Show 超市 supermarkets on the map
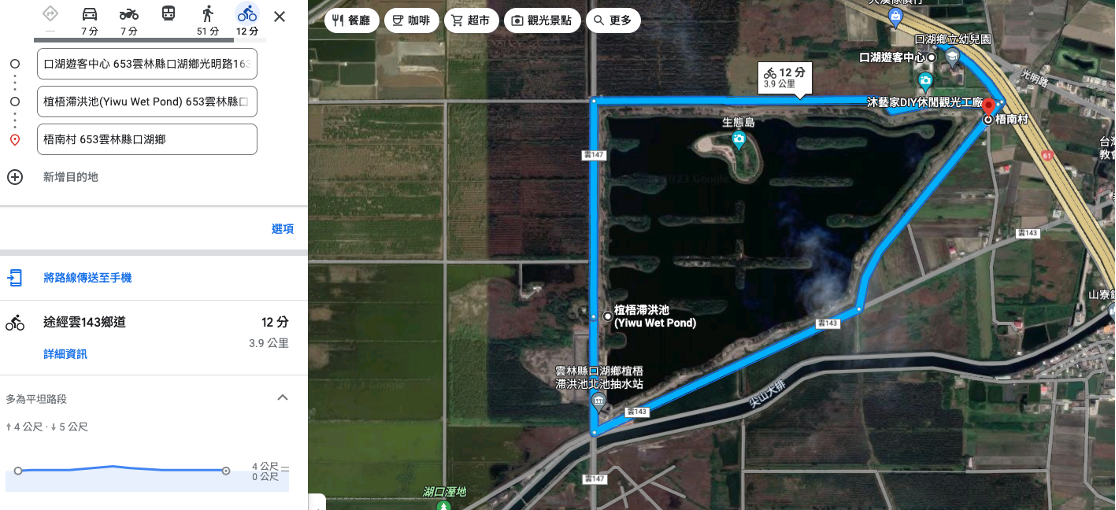 tap(469, 20)
